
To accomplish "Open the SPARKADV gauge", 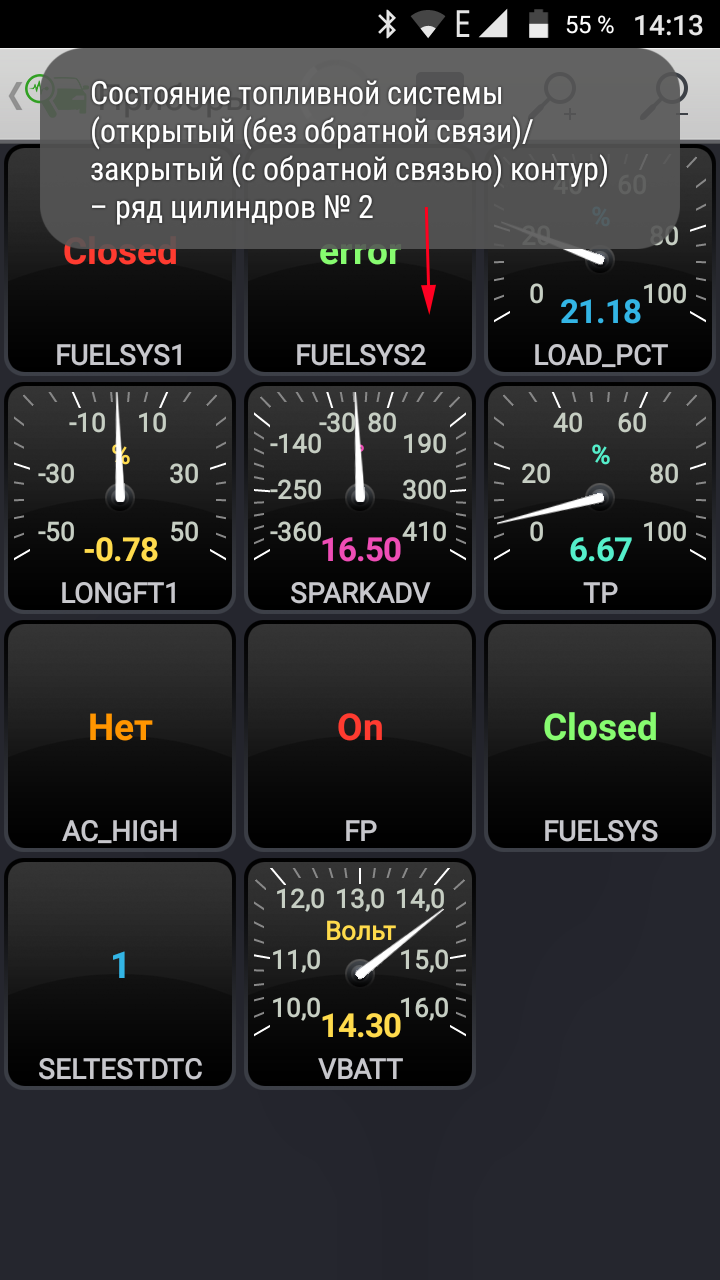I will click(360, 497).
